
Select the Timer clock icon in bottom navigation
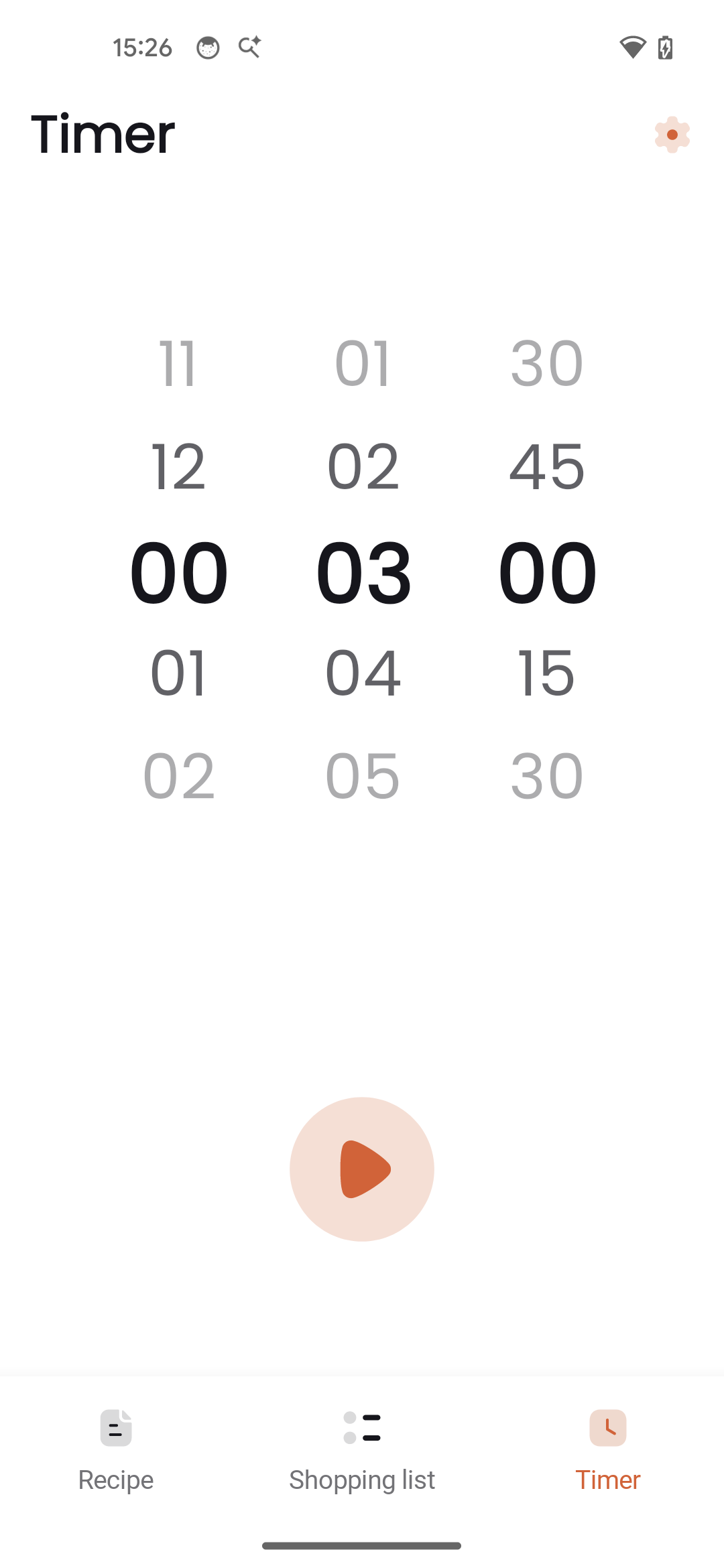pos(607,1428)
